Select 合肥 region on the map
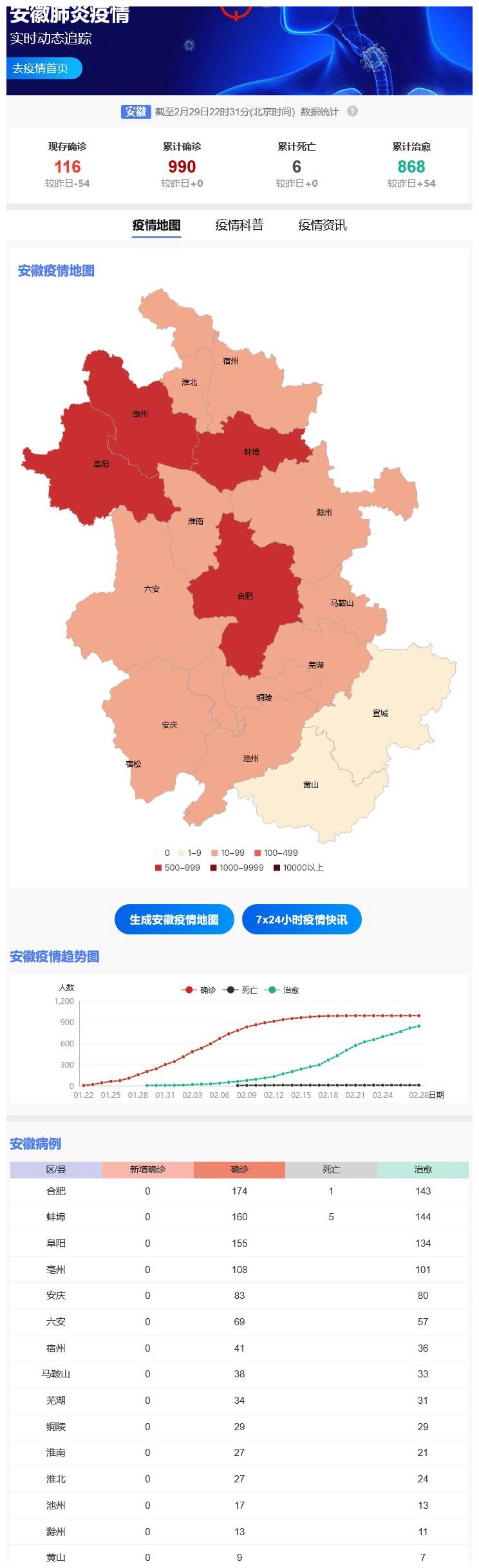479x1568 pixels. click(245, 596)
